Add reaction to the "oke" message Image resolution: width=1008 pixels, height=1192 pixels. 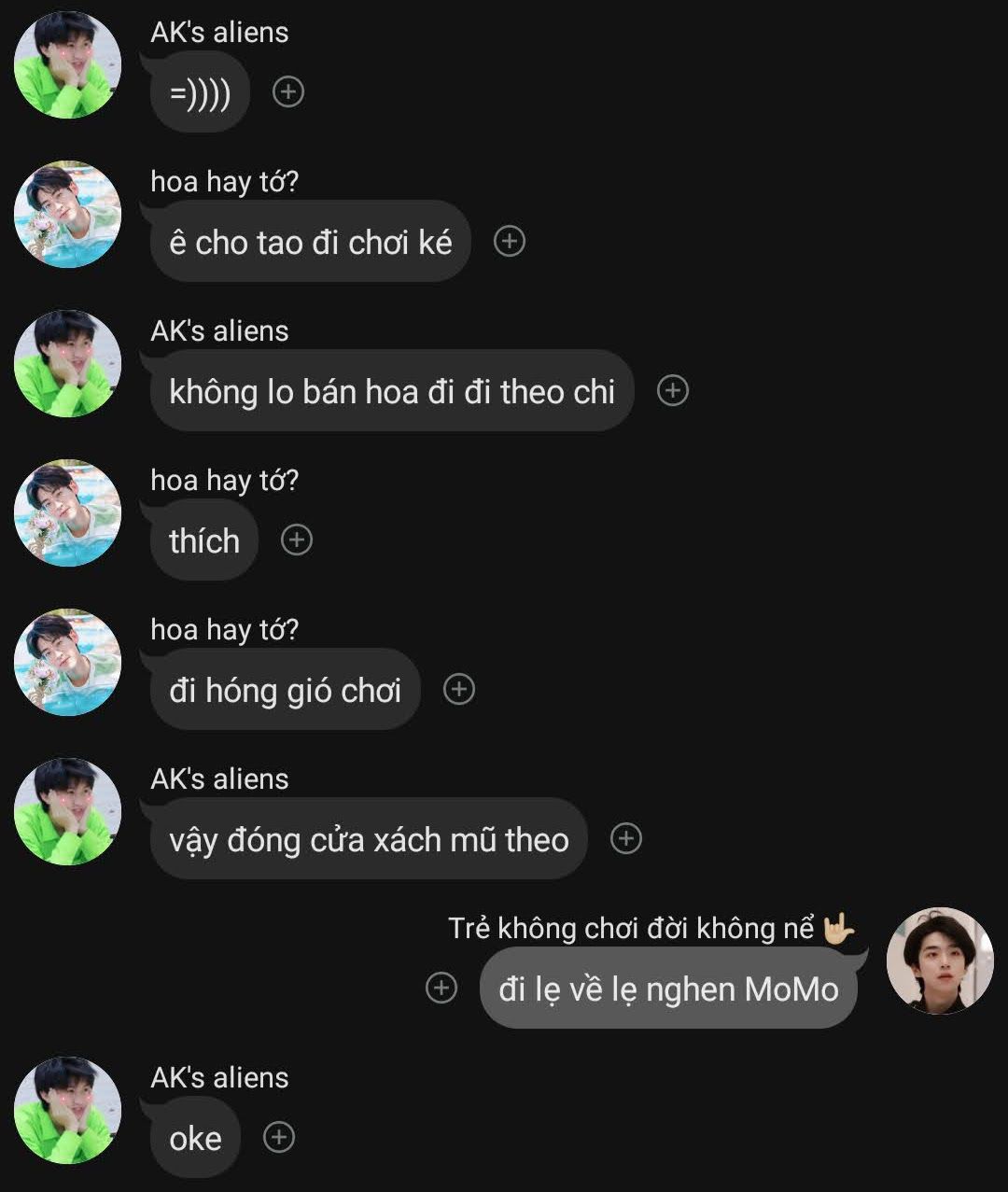(x=279, y=1137)
